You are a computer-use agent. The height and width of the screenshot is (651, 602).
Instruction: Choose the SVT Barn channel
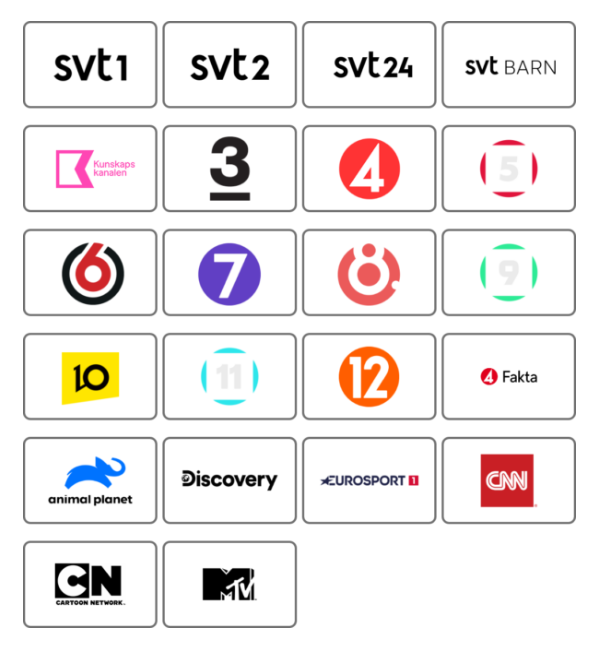(509, 65)
